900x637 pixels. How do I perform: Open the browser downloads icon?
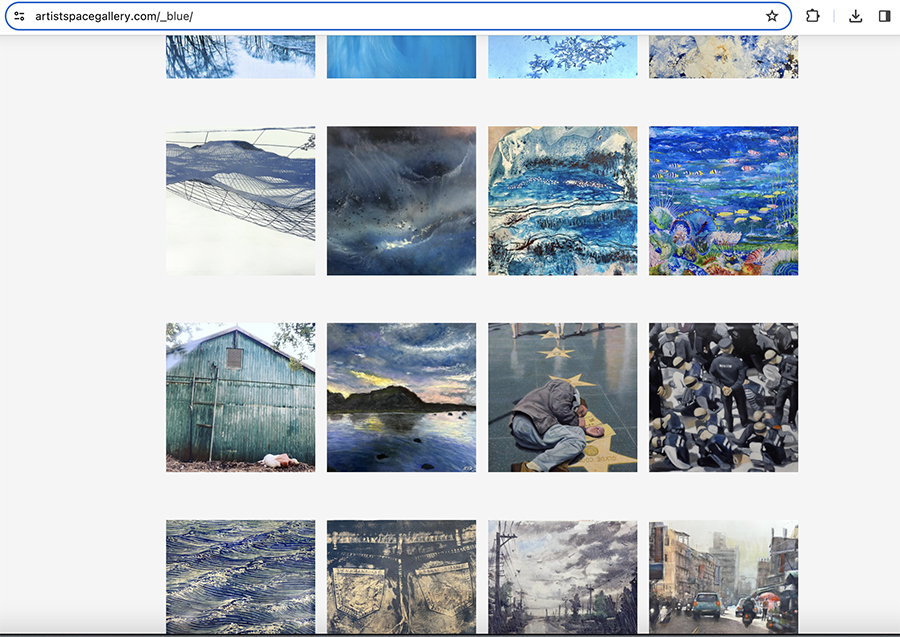point(855,16)
